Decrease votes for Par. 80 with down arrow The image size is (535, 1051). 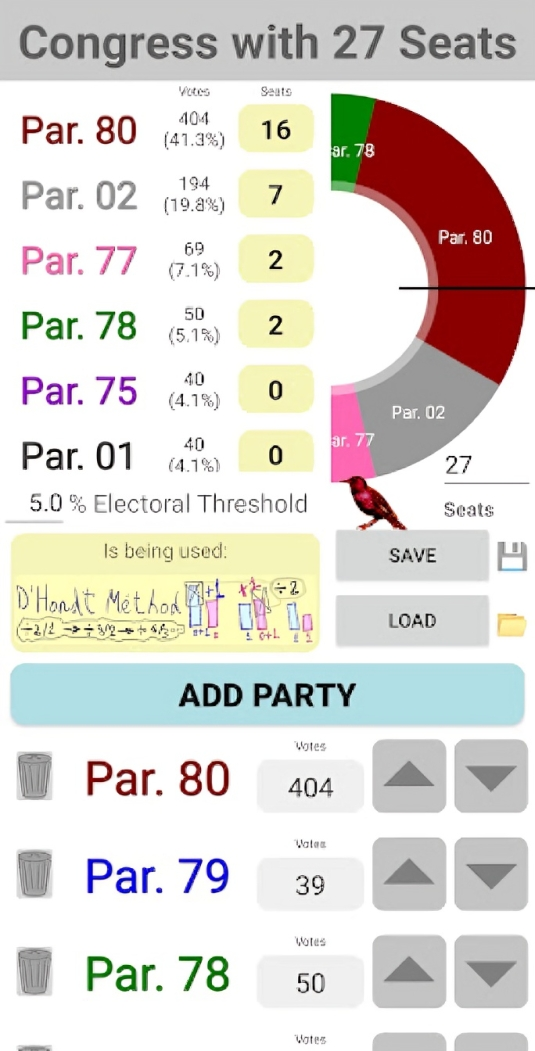[491, 776]
